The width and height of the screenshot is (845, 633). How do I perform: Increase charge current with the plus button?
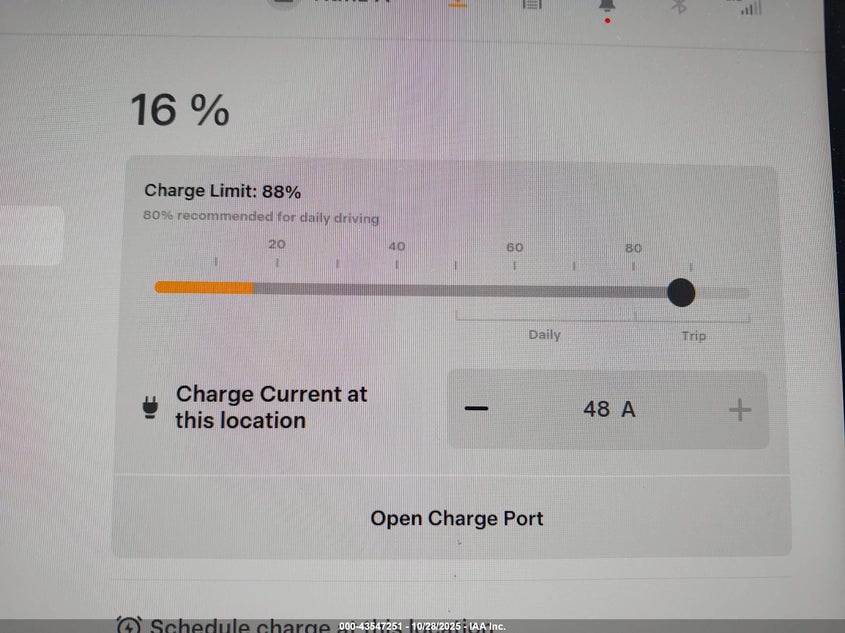739,410
